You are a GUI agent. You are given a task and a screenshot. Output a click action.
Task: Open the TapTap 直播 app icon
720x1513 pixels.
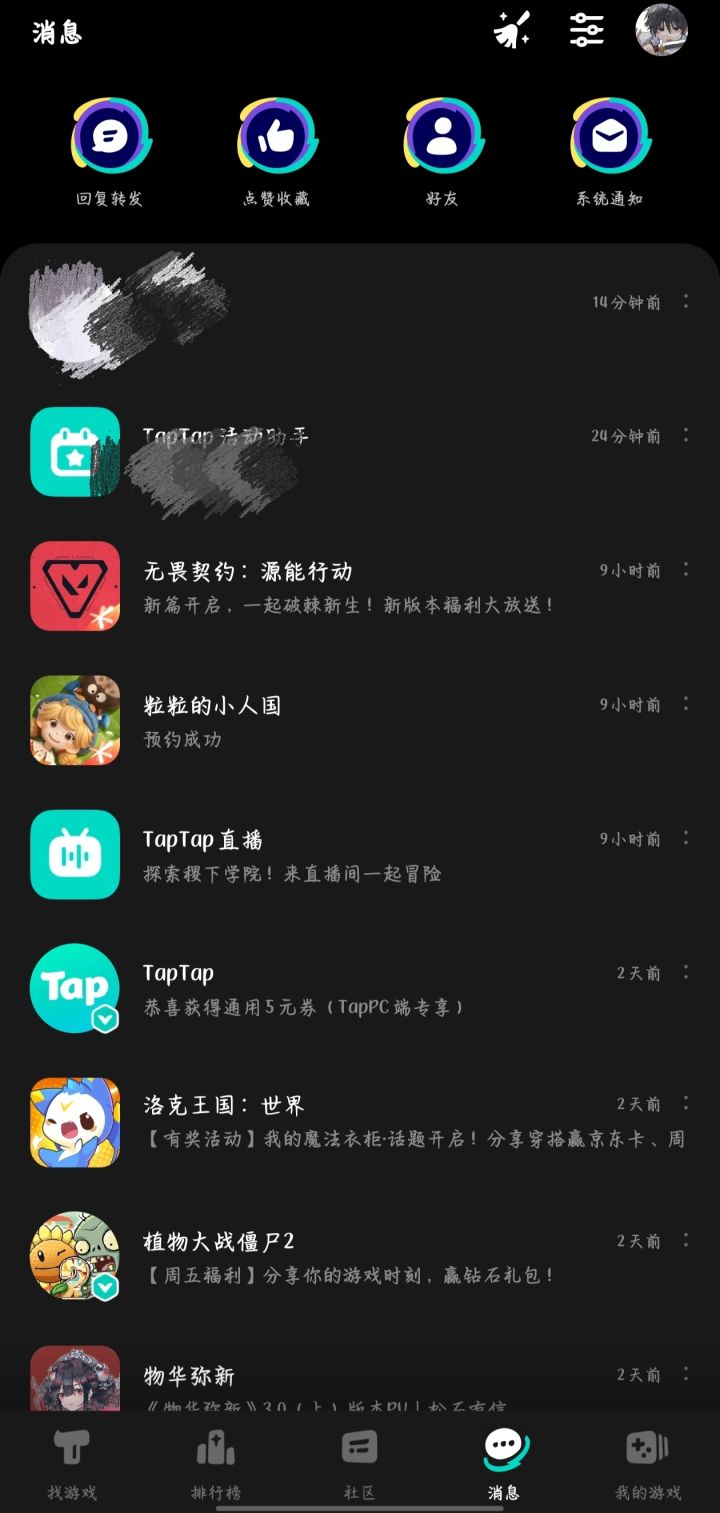pyautogui.click(x=74, y=855)
